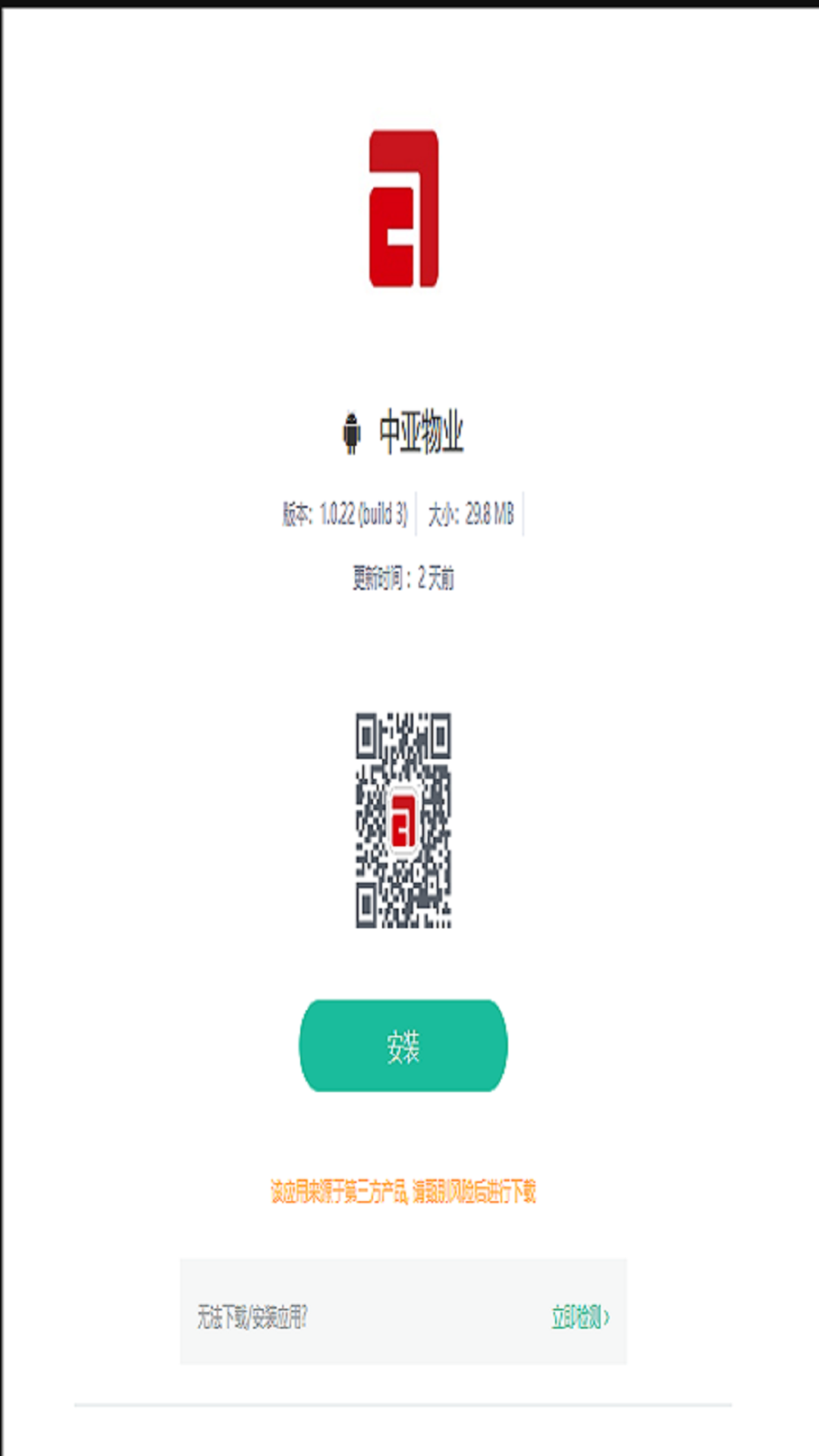Open the 立即检测 link
The width and height of the screenshot is (819, 1456).
579,1317
